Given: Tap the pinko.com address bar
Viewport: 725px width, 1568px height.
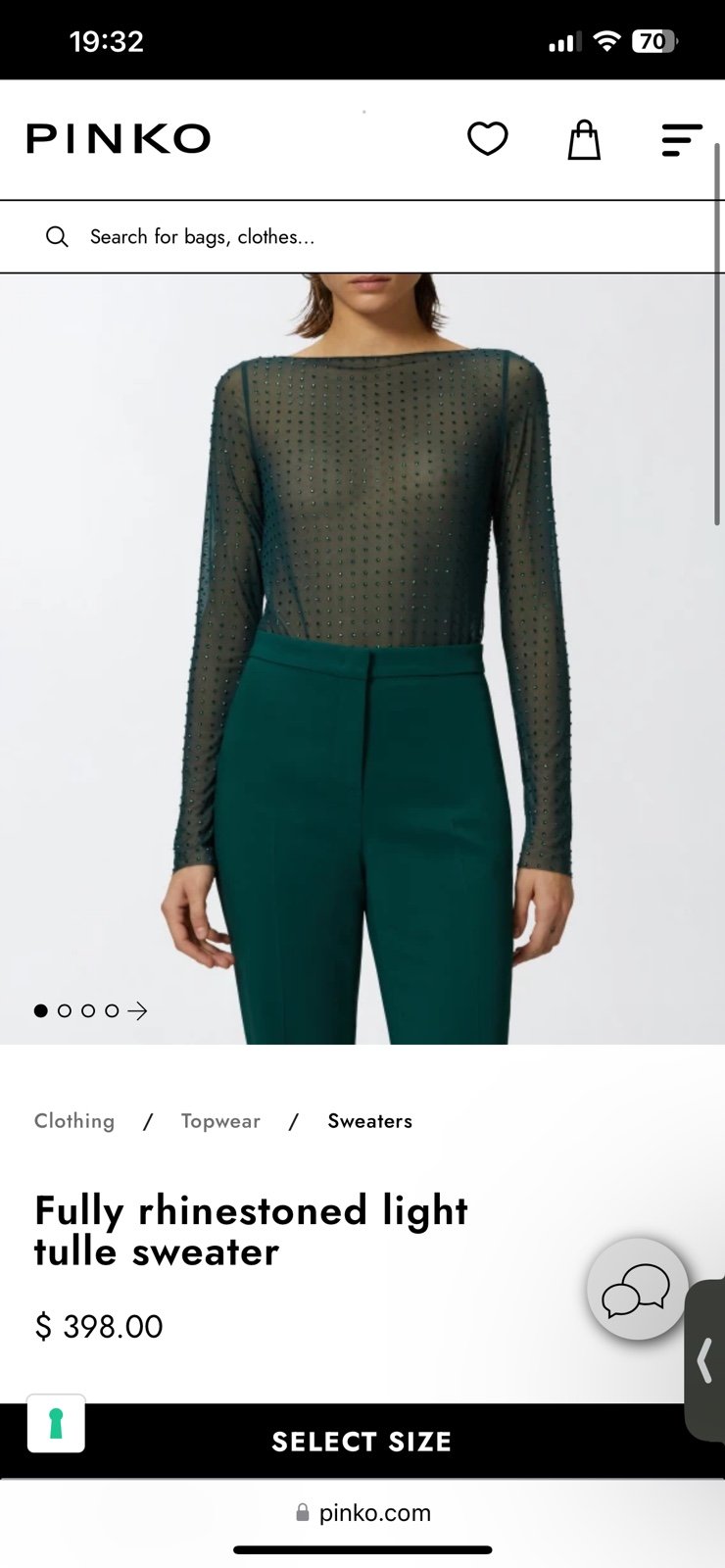Looking at the screenshot, I should (x=362, y=1512).
